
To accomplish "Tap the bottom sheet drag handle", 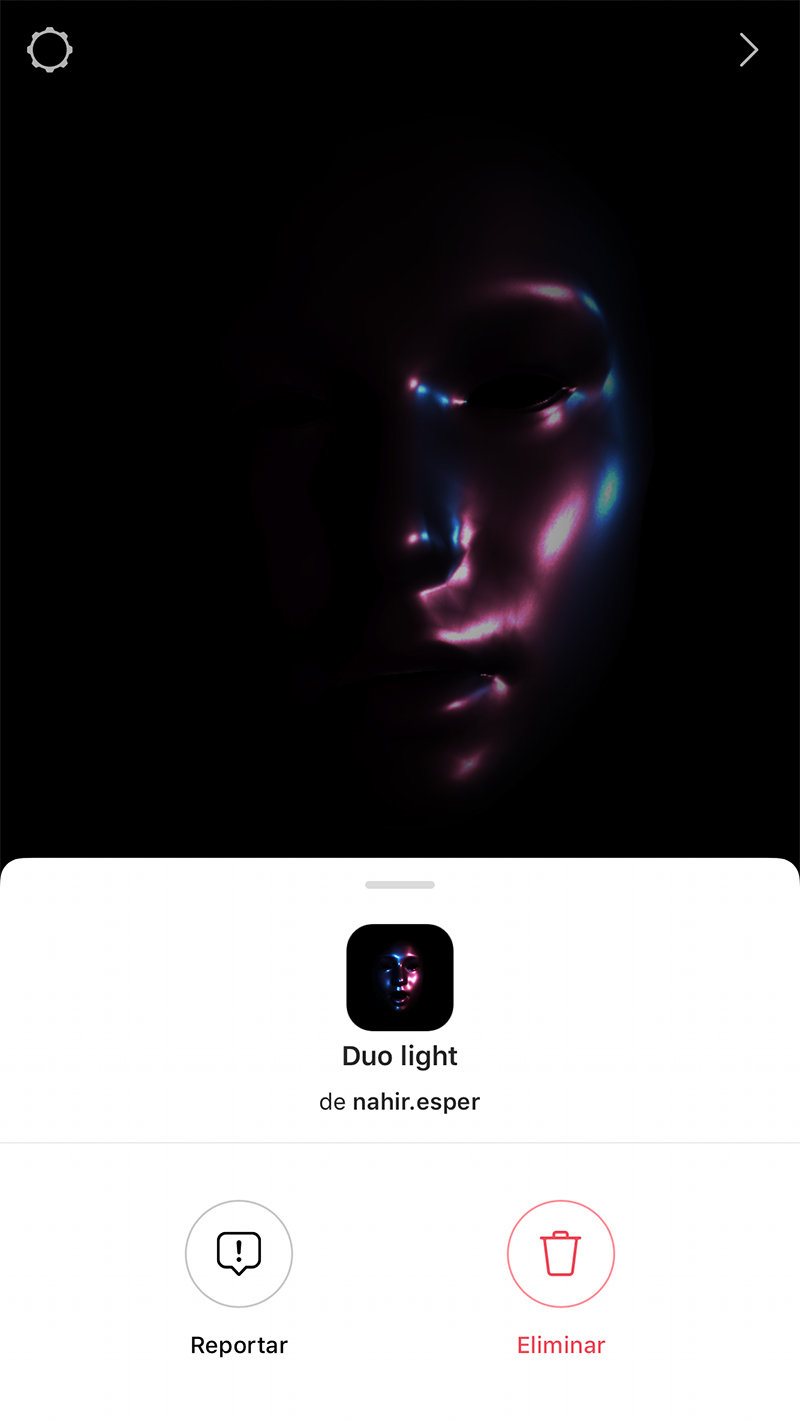I will 400,885.
